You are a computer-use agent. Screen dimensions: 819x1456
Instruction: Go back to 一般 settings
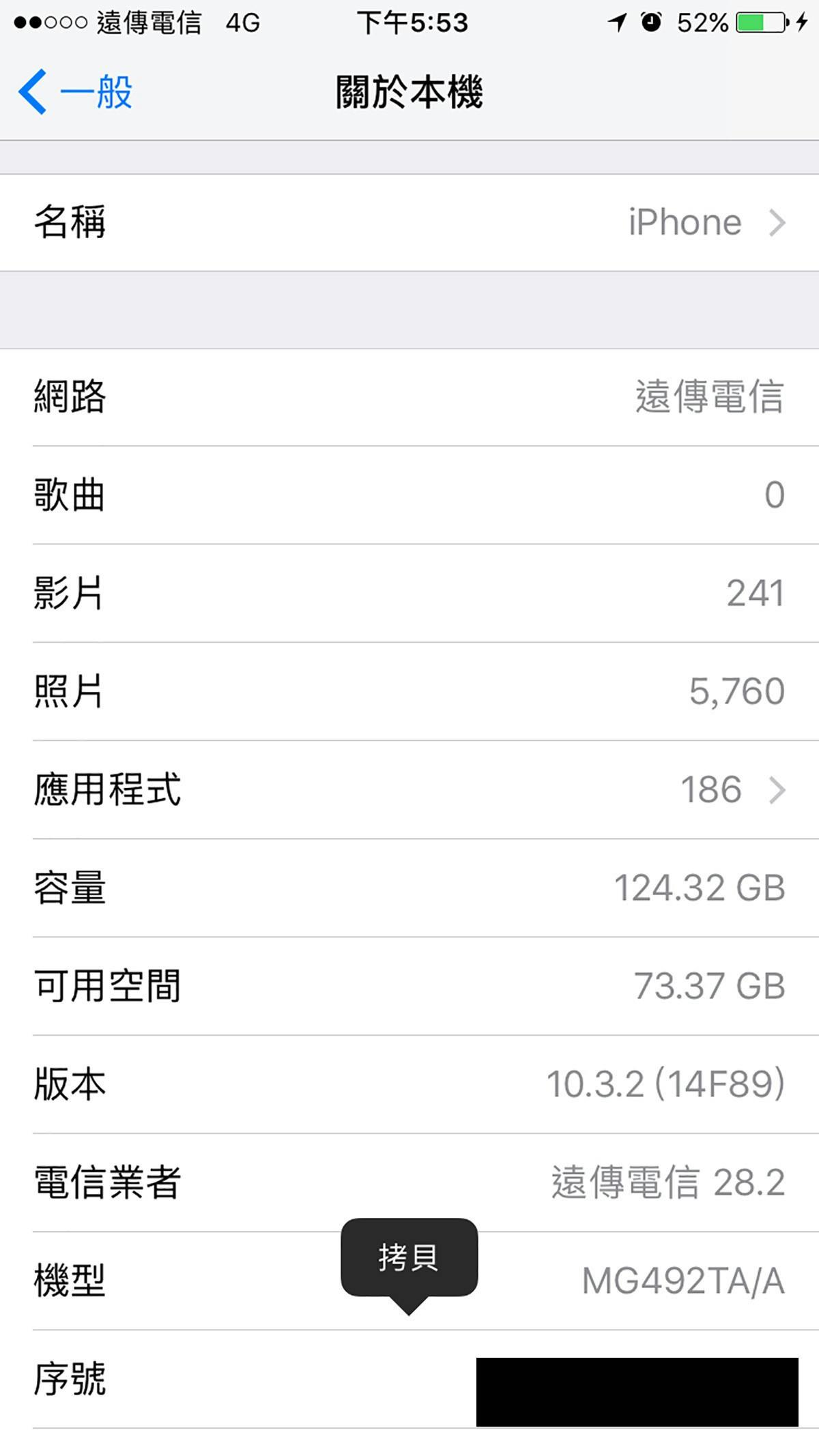(76, 91)
